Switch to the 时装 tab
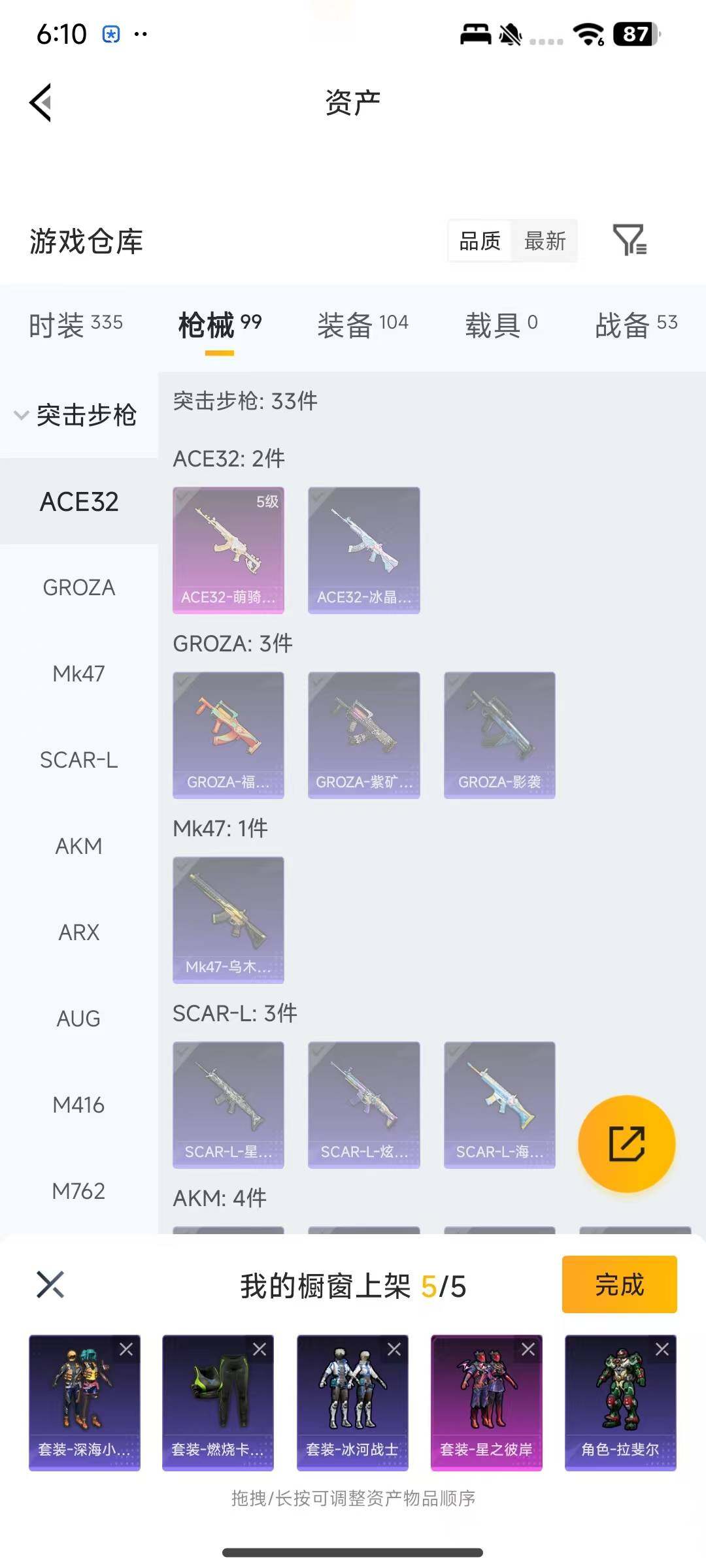 [x=75, y=325]
